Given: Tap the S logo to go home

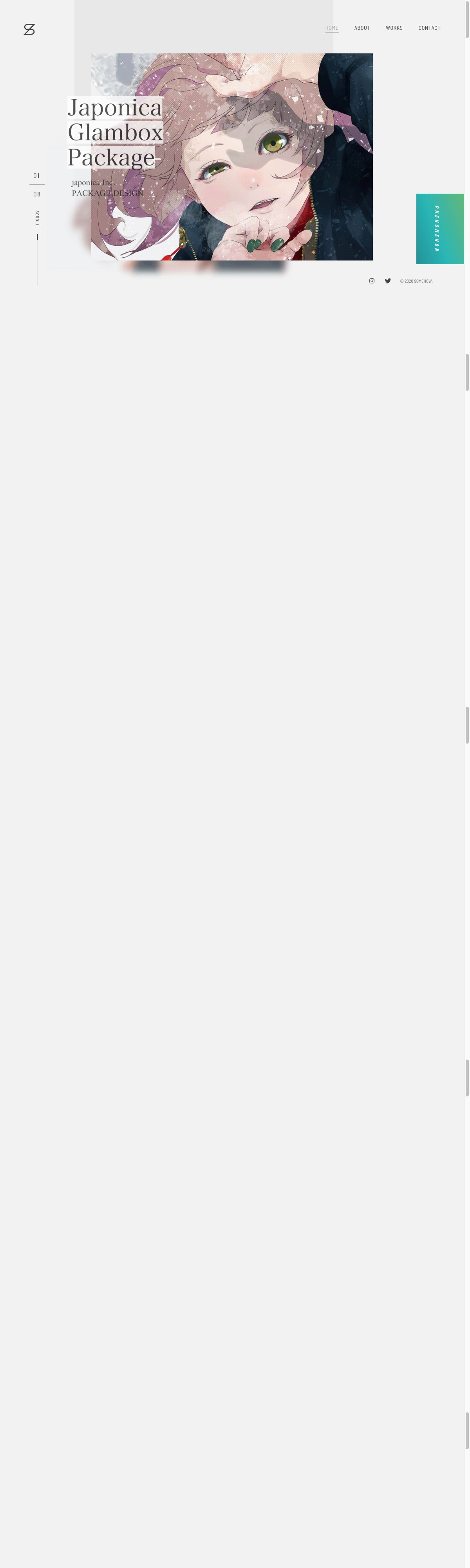Looking at the screenshot, I should 29,29.
